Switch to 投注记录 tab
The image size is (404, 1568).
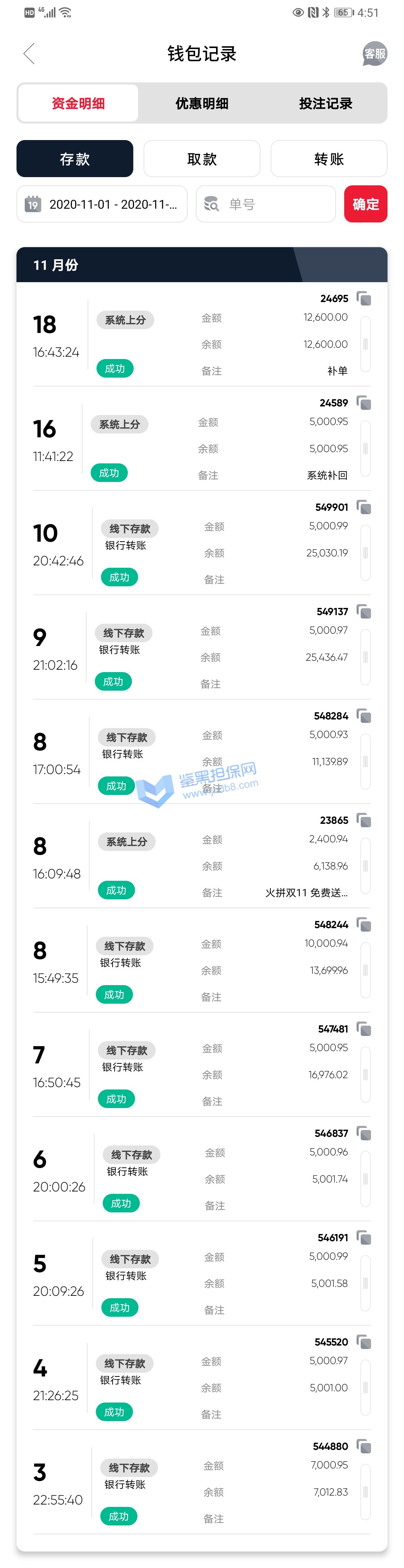point(325,103)
